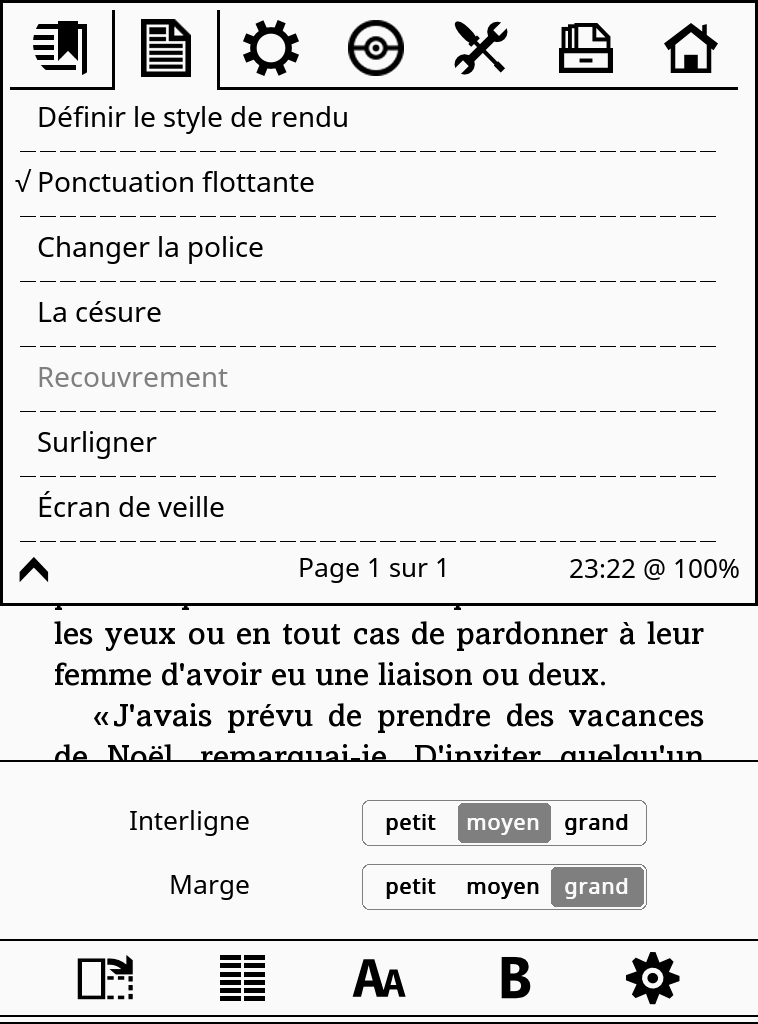Go to the home tab

point(690,47)
